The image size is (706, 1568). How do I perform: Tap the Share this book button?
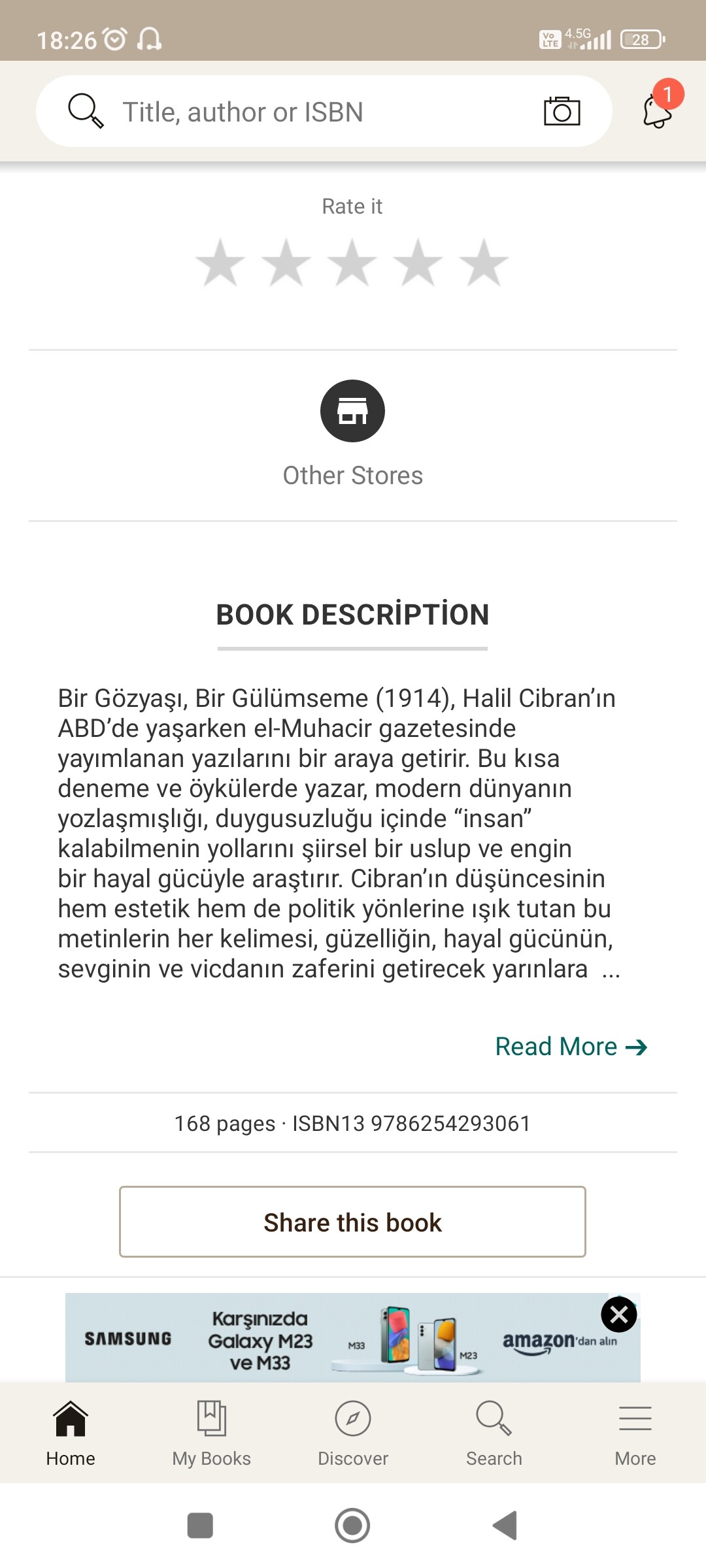[x=352, y=1222]
